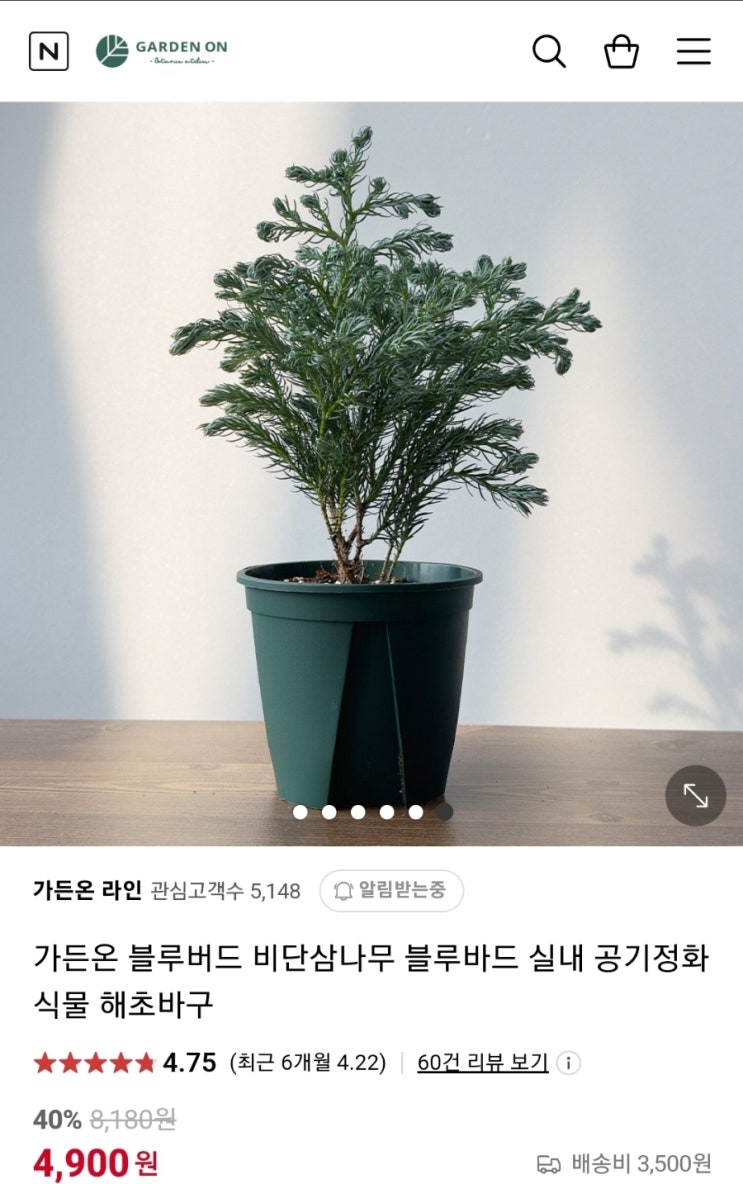Go to Naver home via N icon

point(48,51)
